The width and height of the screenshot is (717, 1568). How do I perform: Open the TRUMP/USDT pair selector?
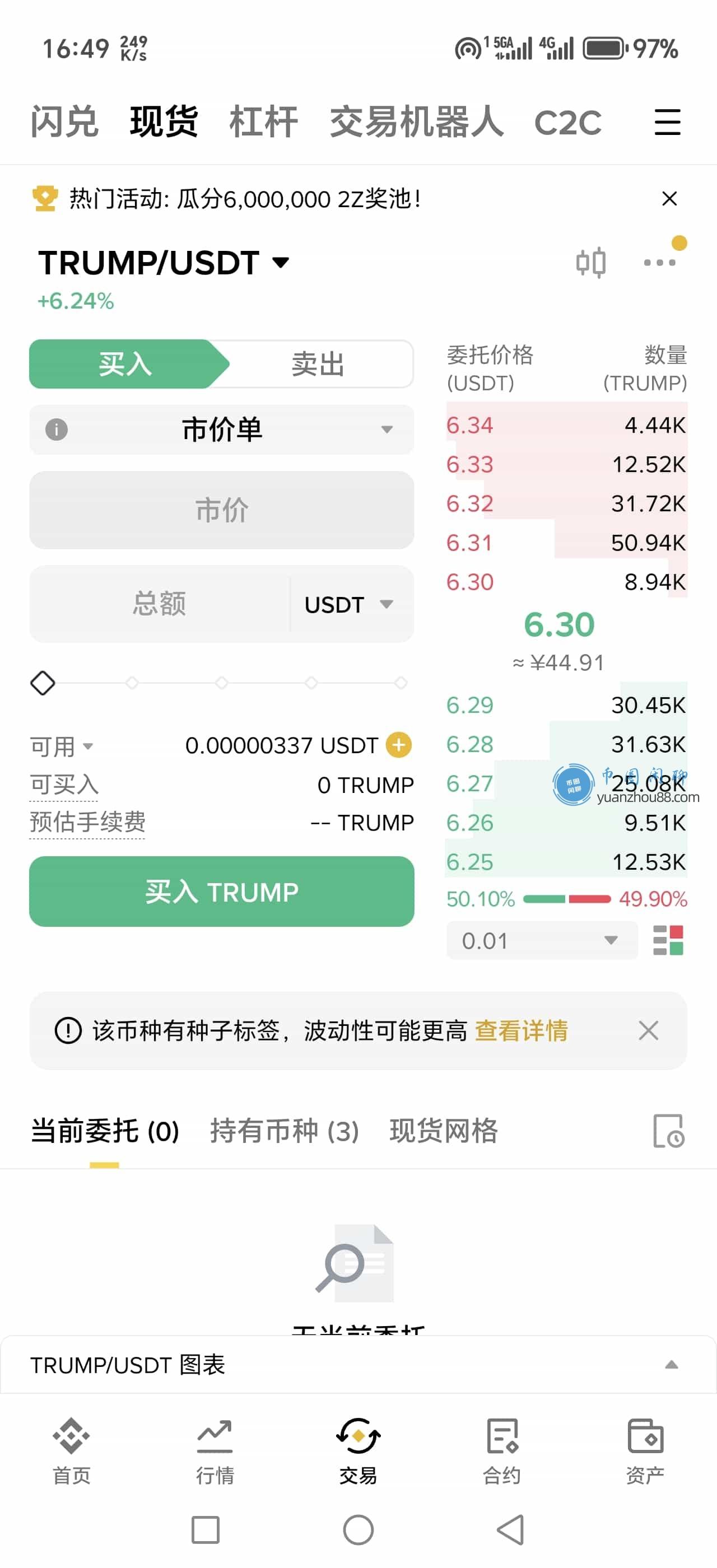click(x=164, y=263)
